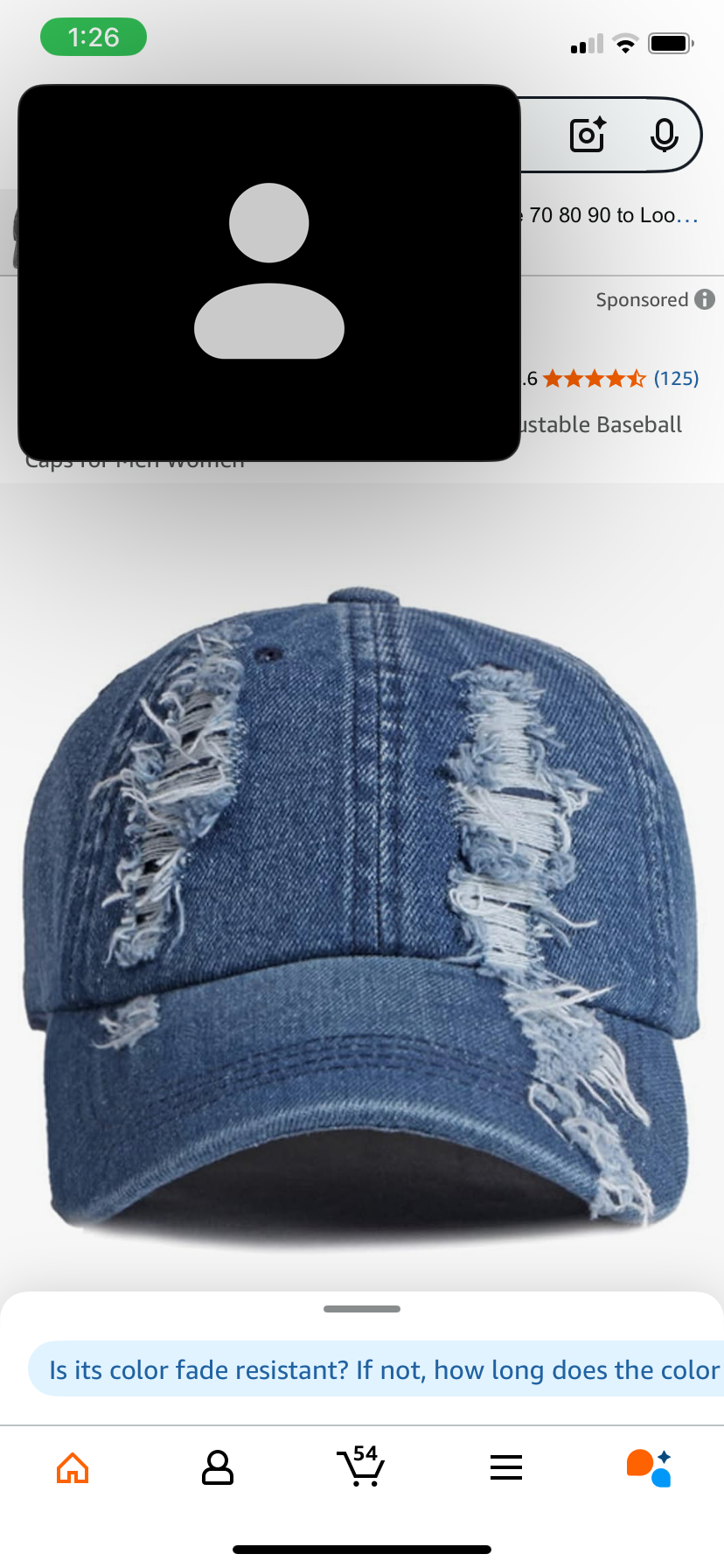
Task: Open the hamburger menu icon
Action: 506,1466
